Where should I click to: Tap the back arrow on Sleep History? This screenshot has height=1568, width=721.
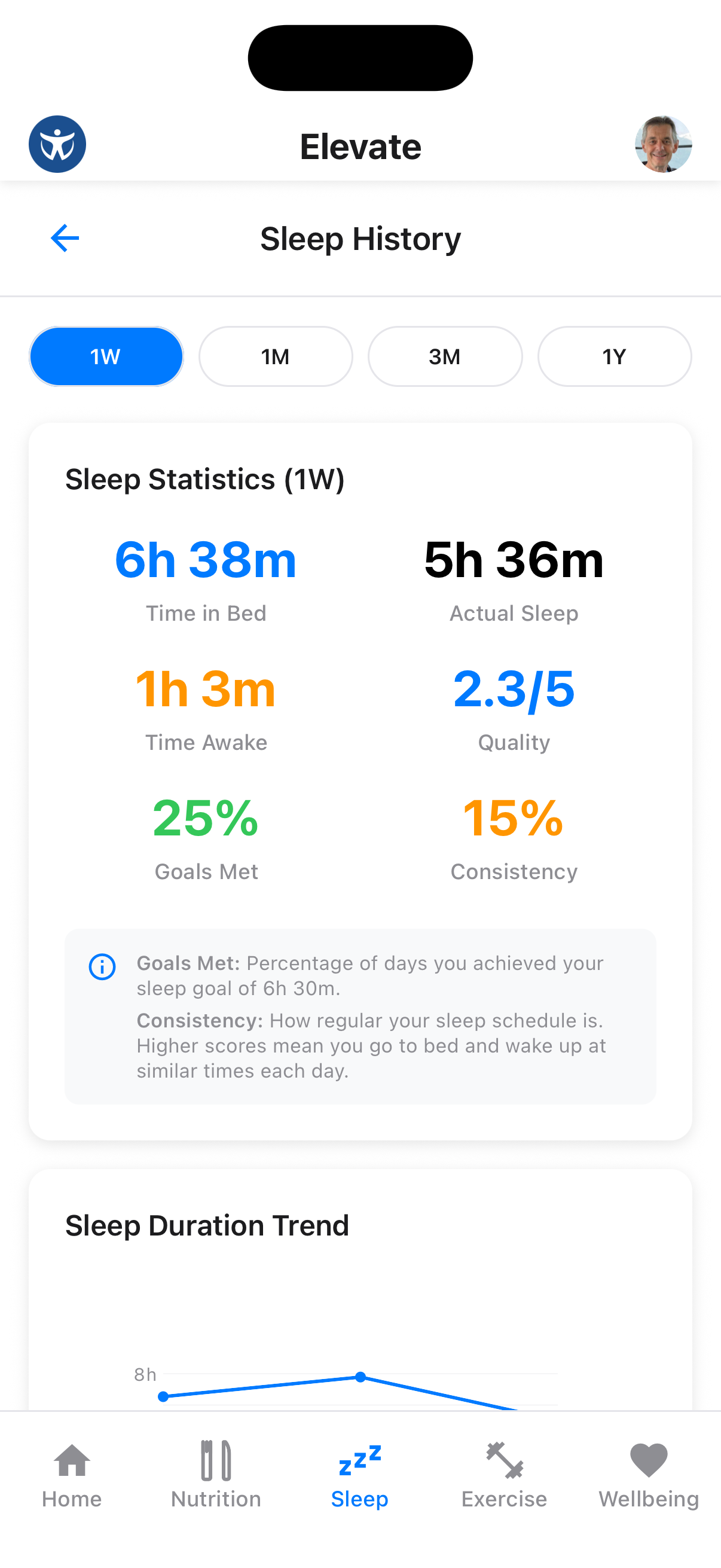tap(64, 238)
